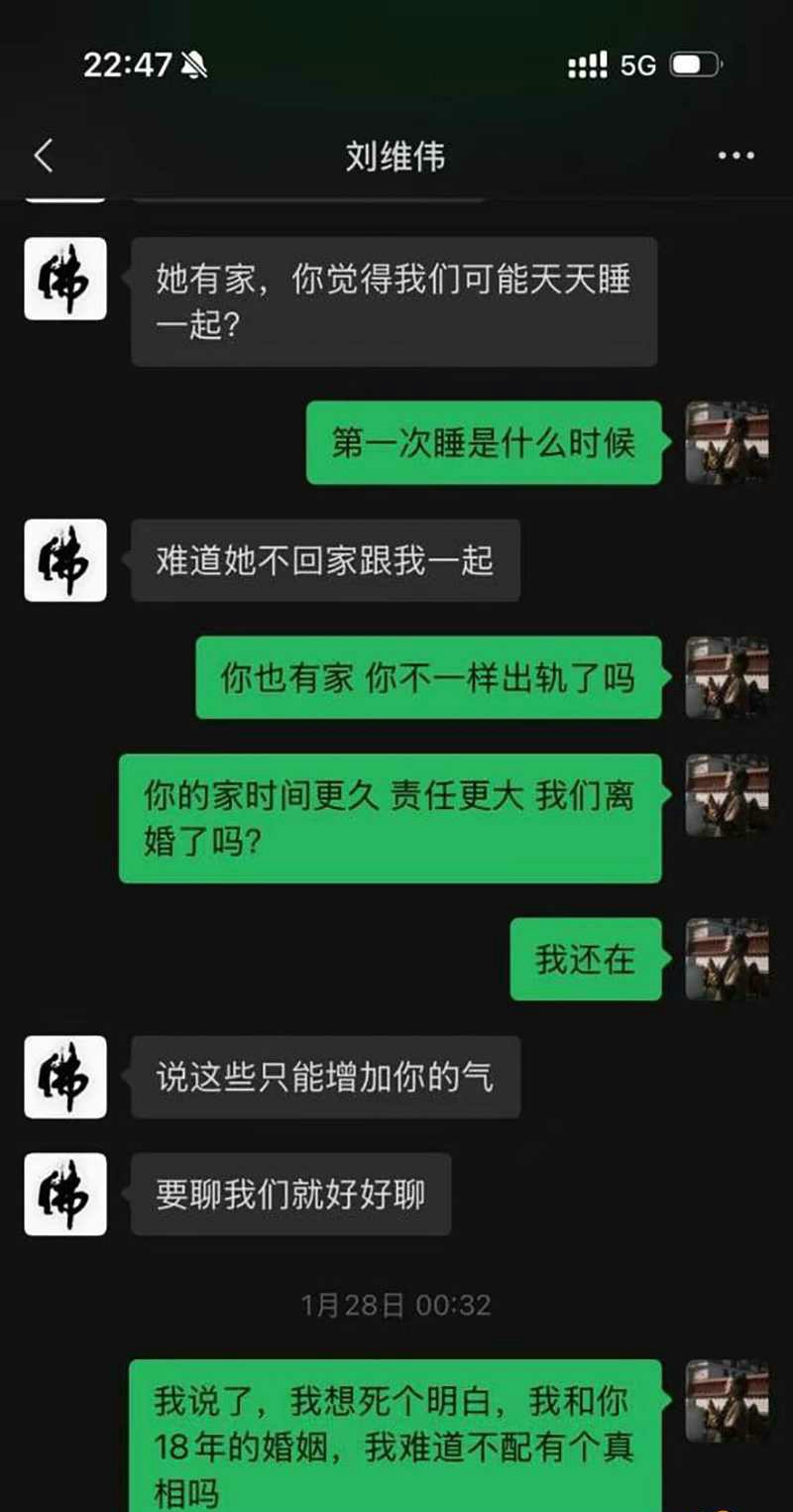
Task: Go back to the chat list
Action: tap(44, 156)
